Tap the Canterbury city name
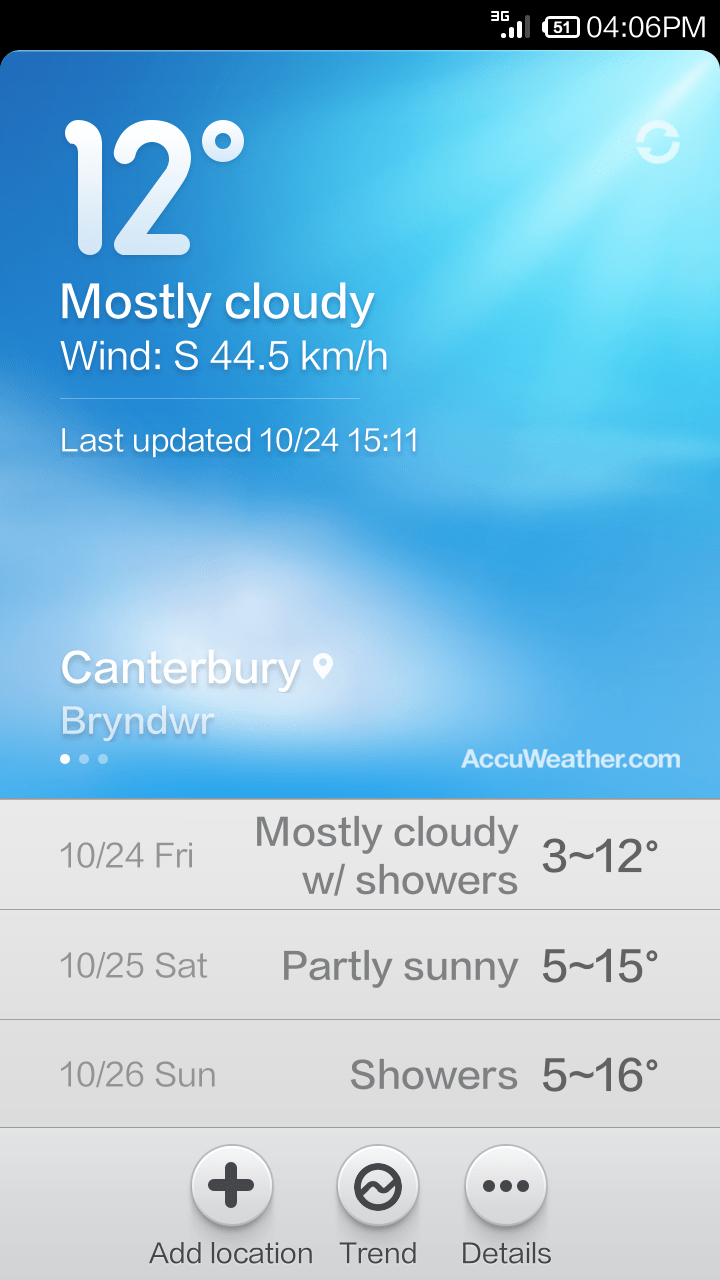The image size is (720, 1280). (183, 668)
